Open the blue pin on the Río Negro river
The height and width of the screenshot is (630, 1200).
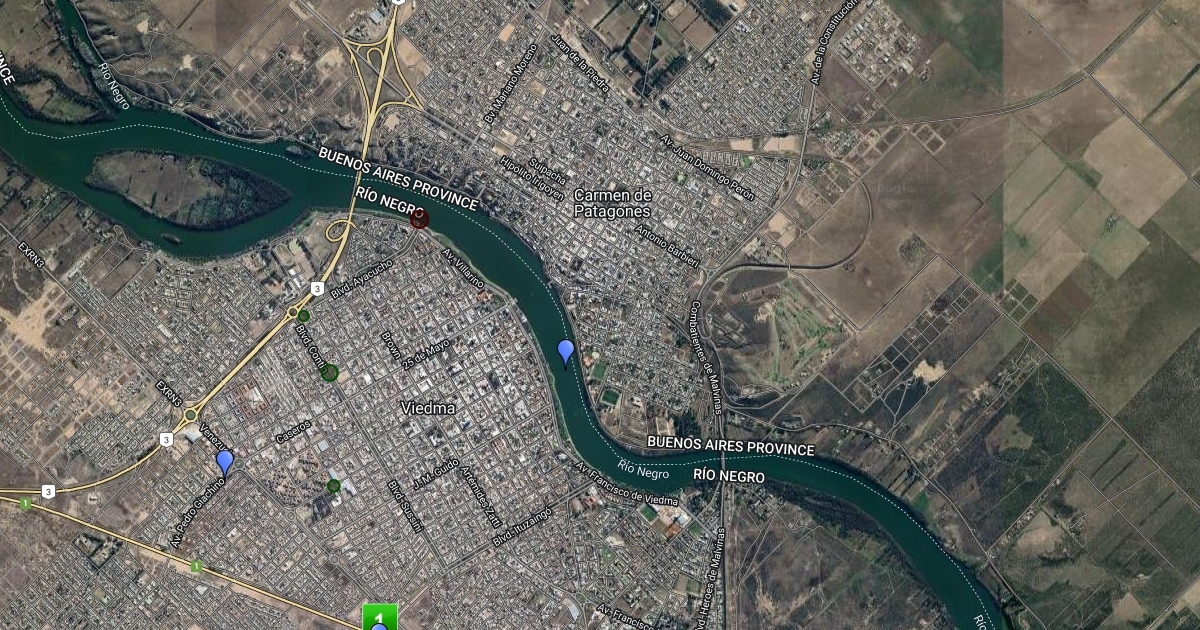click(566, 352)
